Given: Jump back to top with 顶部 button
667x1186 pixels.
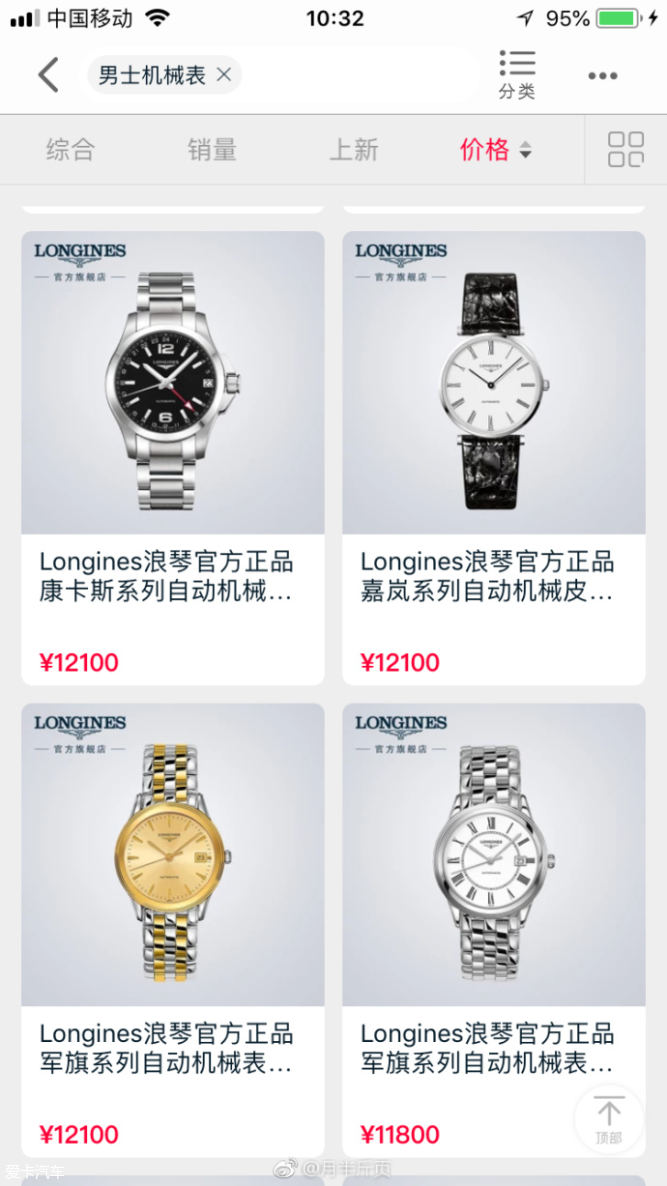Looking at the screenshot, I should [608, 1120].
